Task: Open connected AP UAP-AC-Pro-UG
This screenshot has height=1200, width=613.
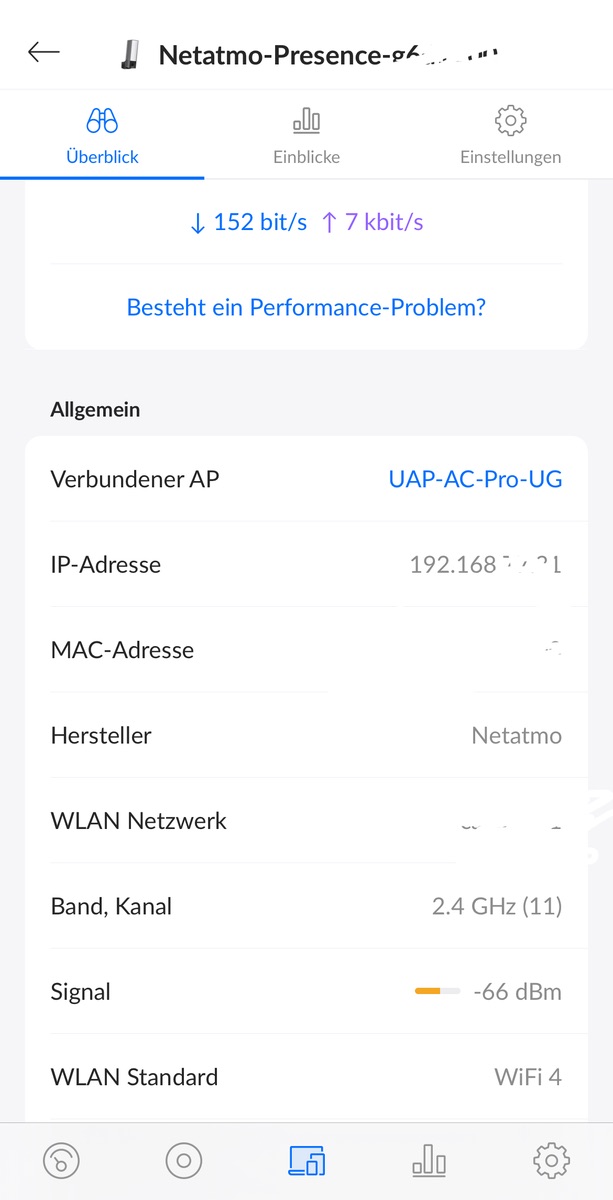Action: click(x=475, y=479)
